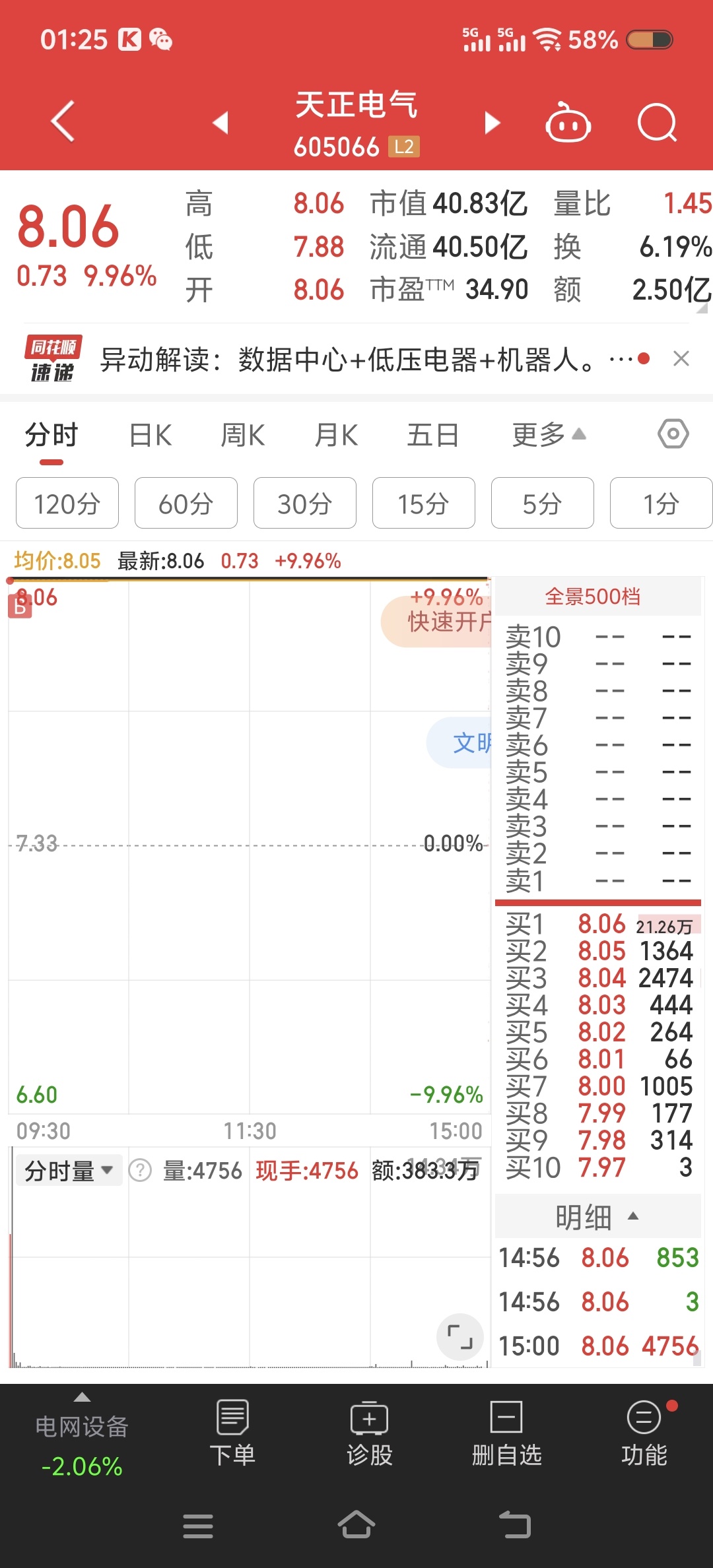Open the 分时量 indicator dropdown

(69, 1171)
